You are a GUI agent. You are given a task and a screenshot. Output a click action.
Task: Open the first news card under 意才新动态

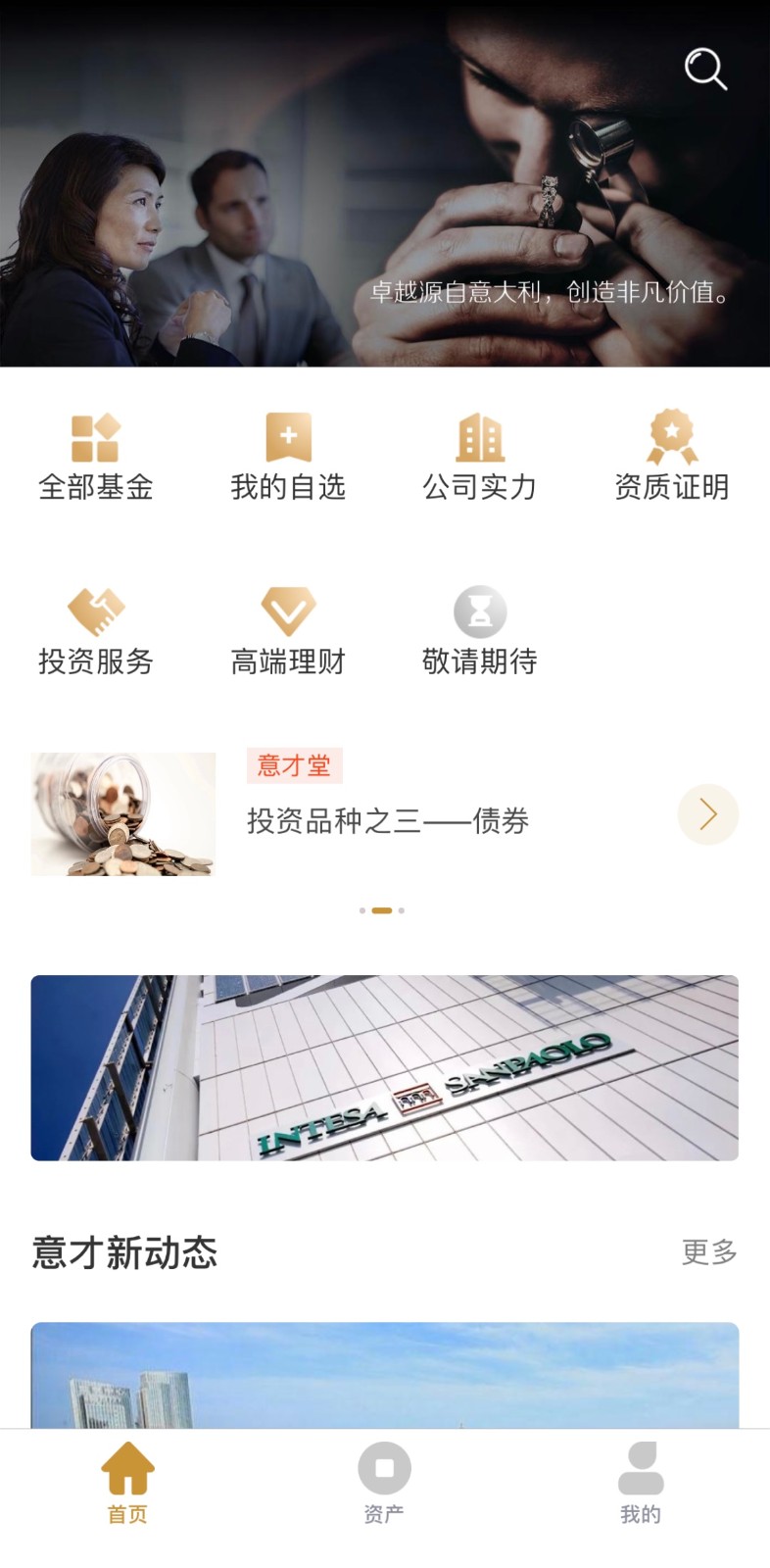384,1374
